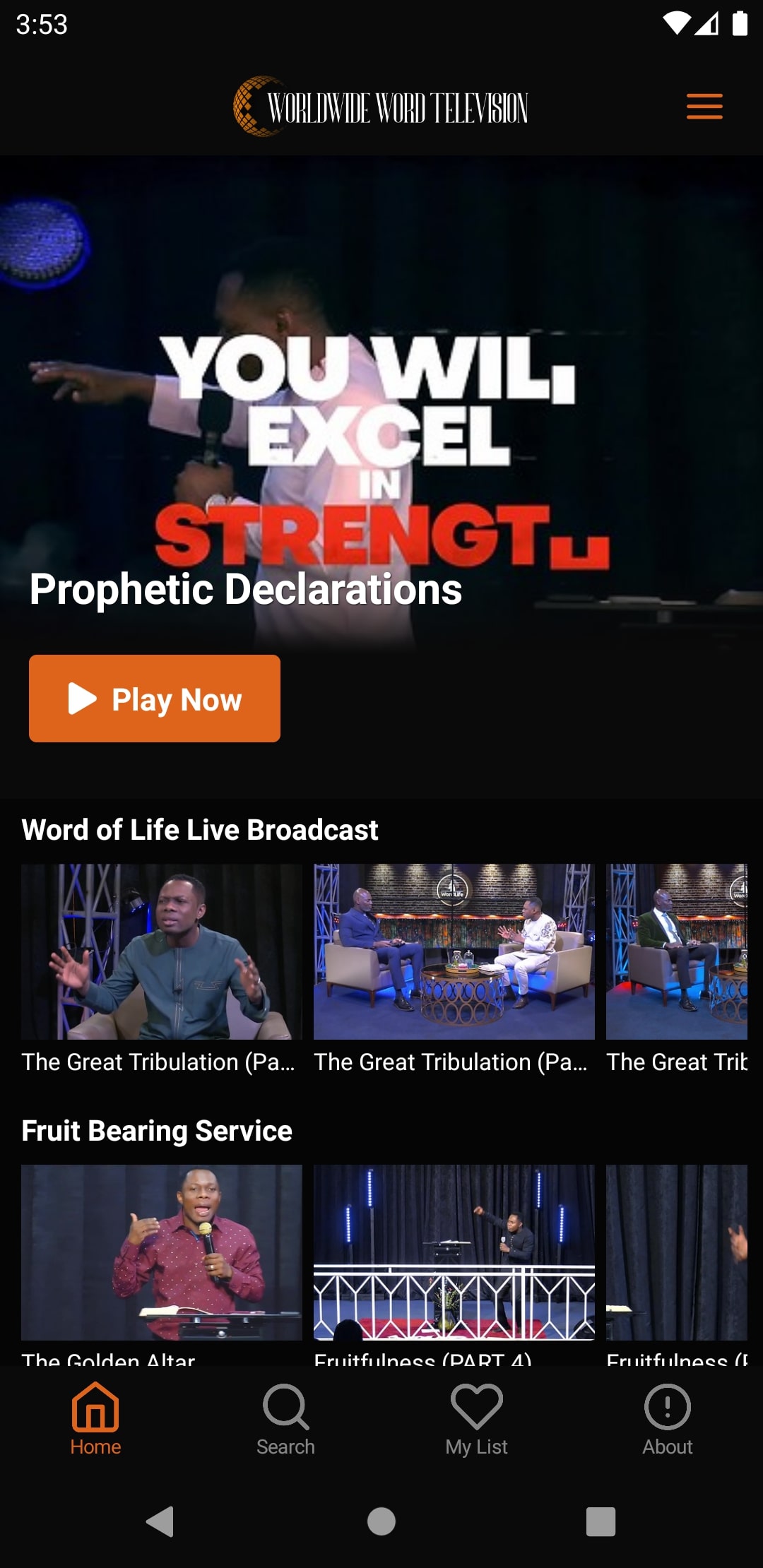Open the About tab
This screenshot has width=763, height=1568.
(x=667, y=1420)
